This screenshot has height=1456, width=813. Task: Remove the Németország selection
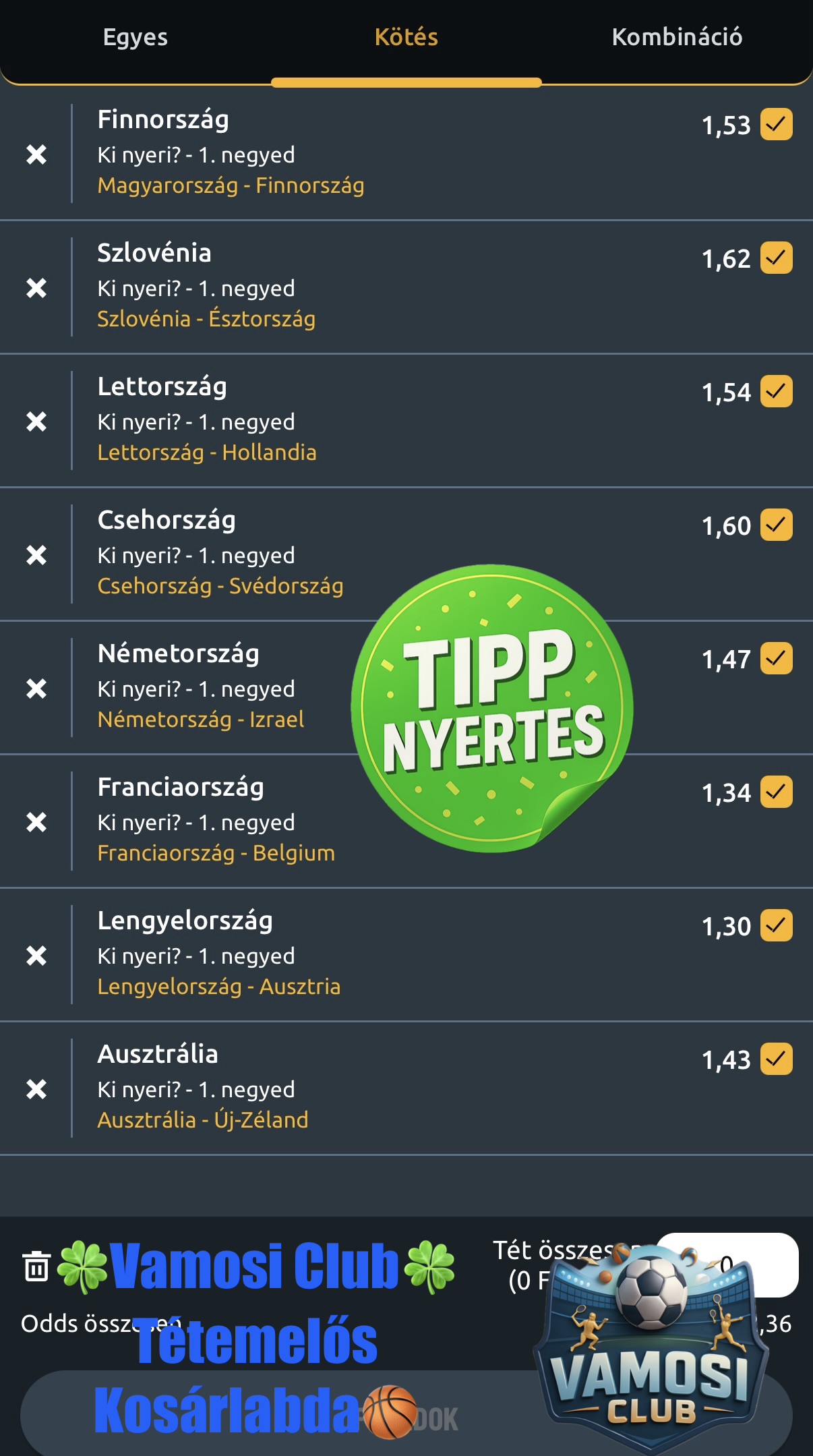point(36,689)
